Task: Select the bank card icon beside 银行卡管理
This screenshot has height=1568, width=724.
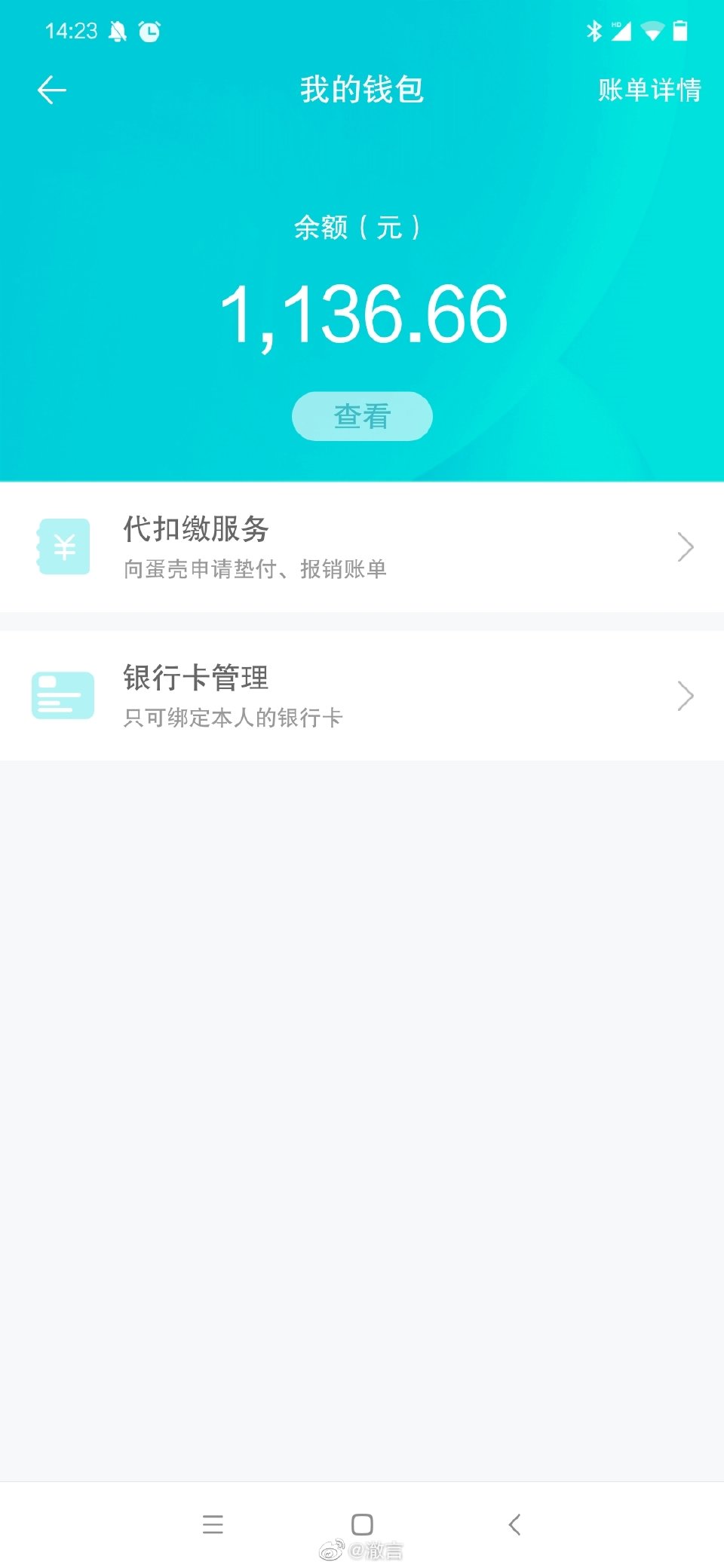Action: coord(64,695)
